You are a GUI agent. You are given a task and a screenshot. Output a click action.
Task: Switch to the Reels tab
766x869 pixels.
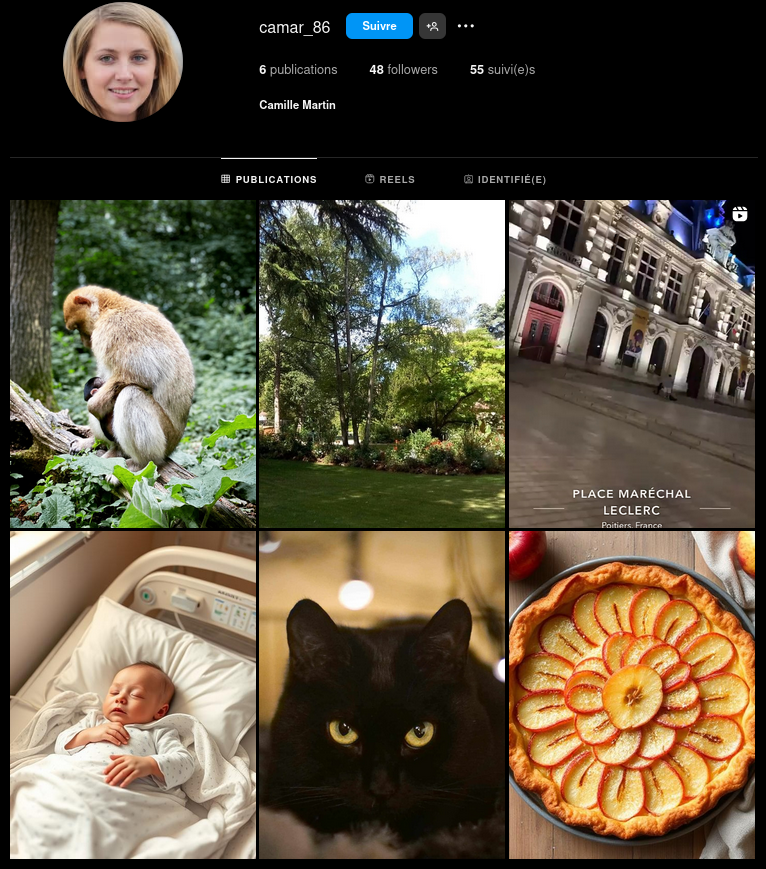pos(390,180)
